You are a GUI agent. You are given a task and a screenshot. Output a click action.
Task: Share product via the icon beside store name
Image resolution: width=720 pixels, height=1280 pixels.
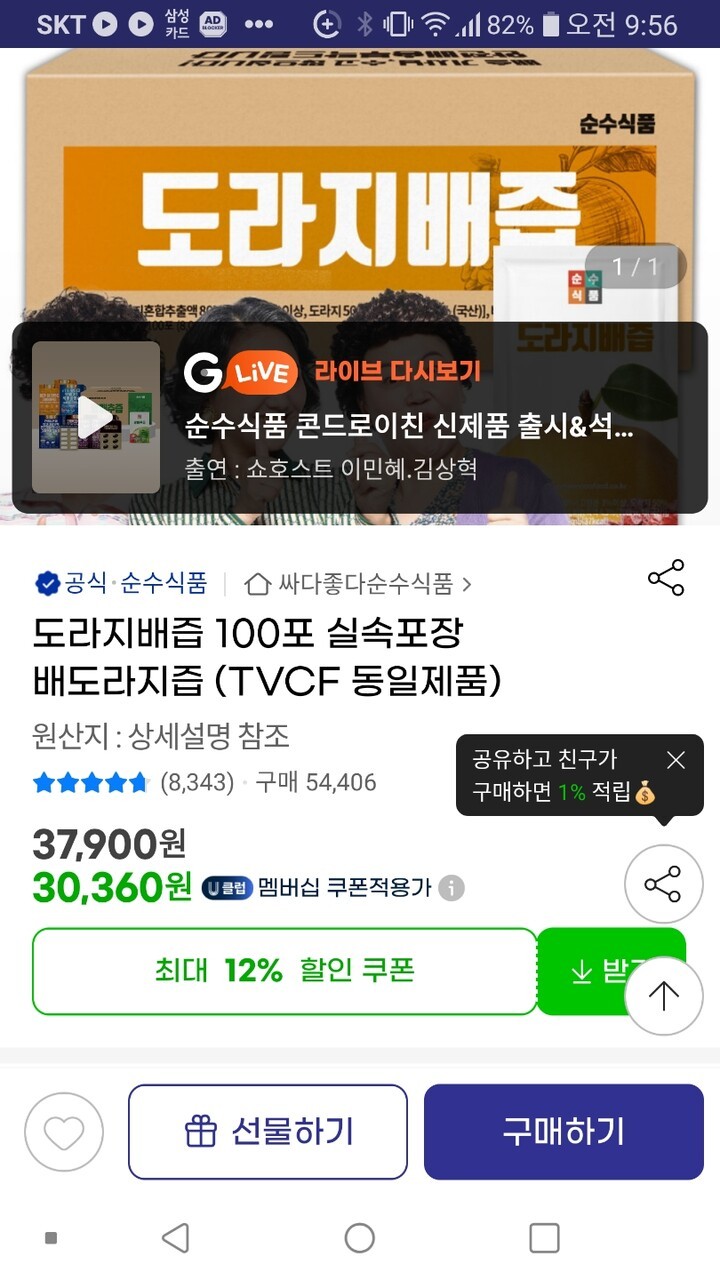(x=666, y=578)
